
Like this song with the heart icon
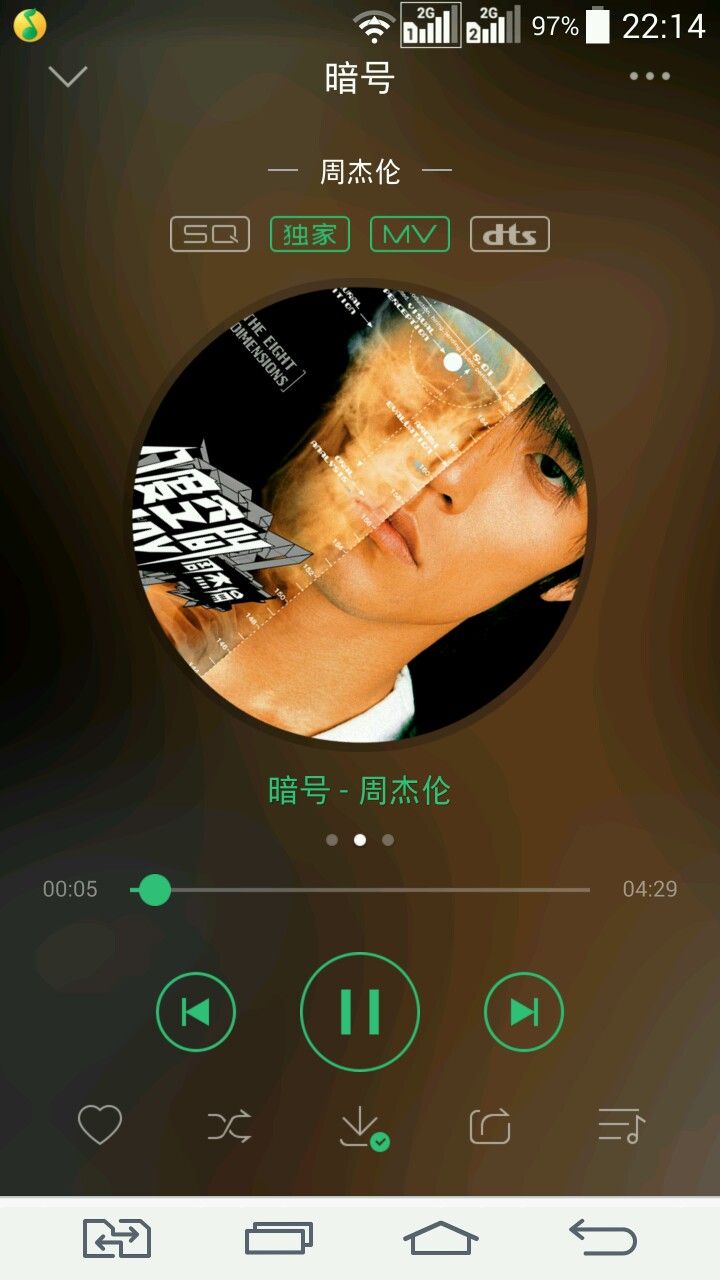point(100,1126)
